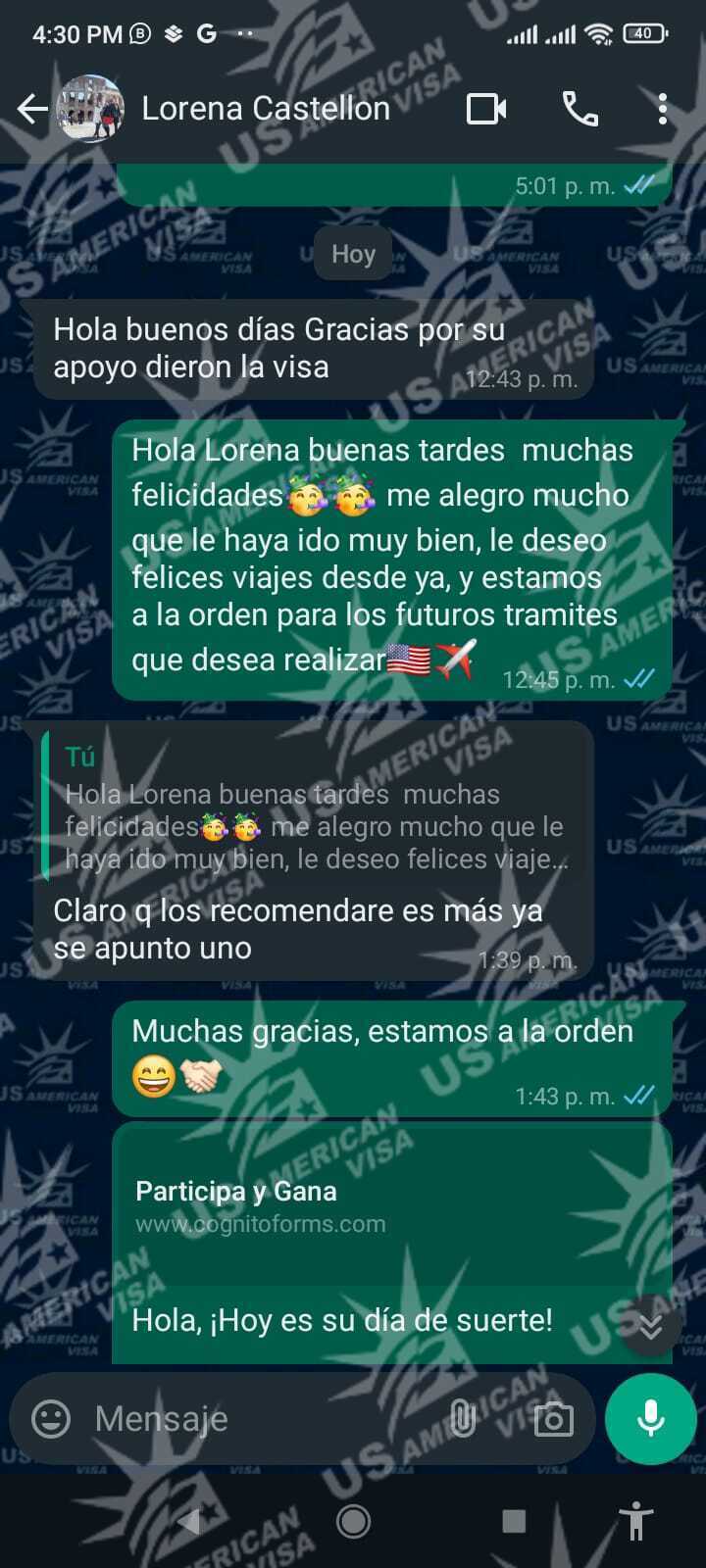
Task: Go back to the chat list
Action: pyautogui.click(x=32, y=109)
